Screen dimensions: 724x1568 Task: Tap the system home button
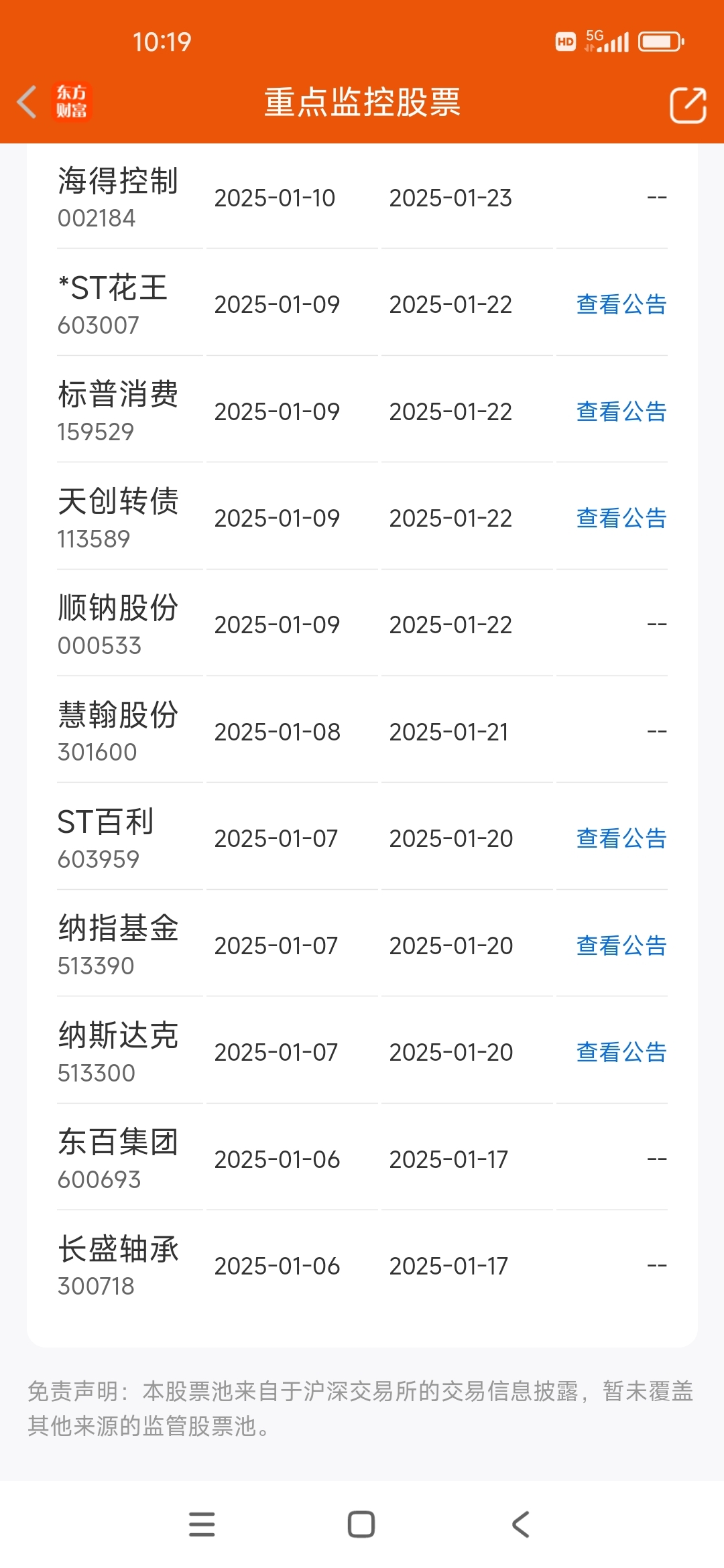361,1524
